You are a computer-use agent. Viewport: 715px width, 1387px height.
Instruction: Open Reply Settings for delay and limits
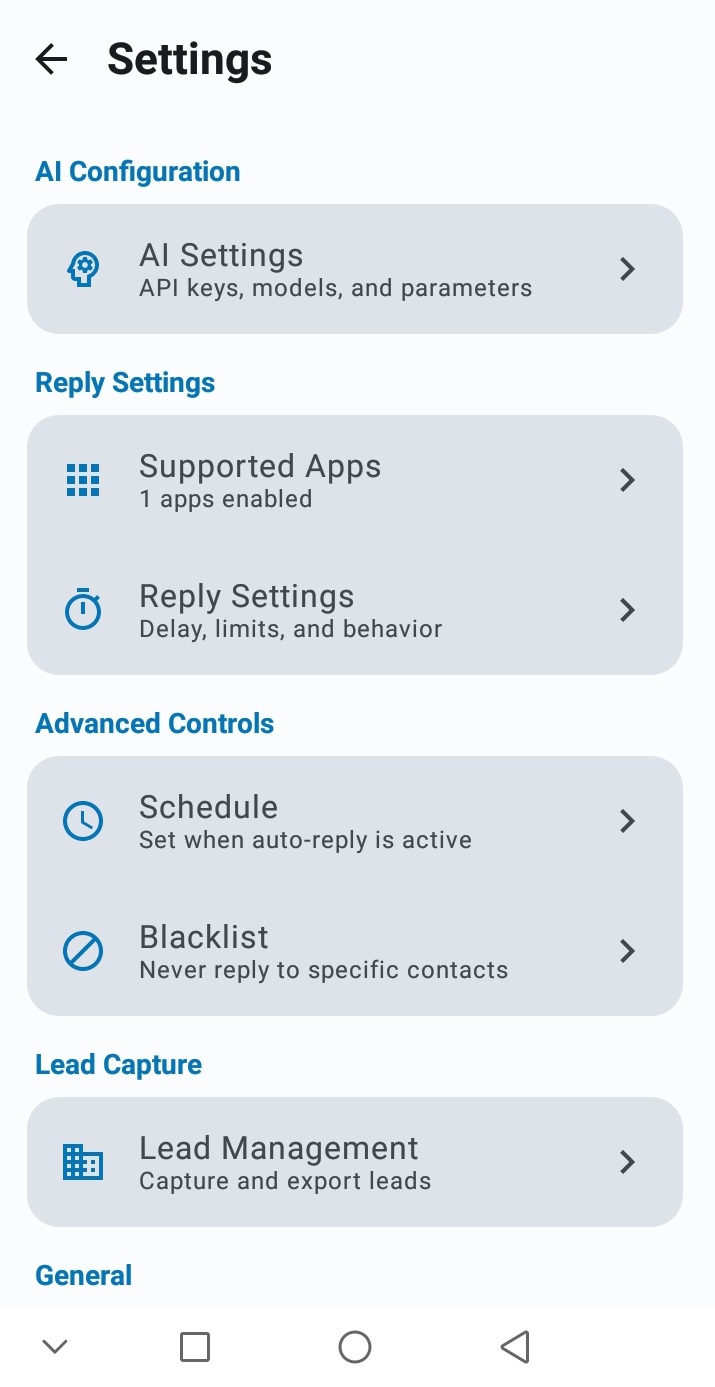(x=354, y=610)
